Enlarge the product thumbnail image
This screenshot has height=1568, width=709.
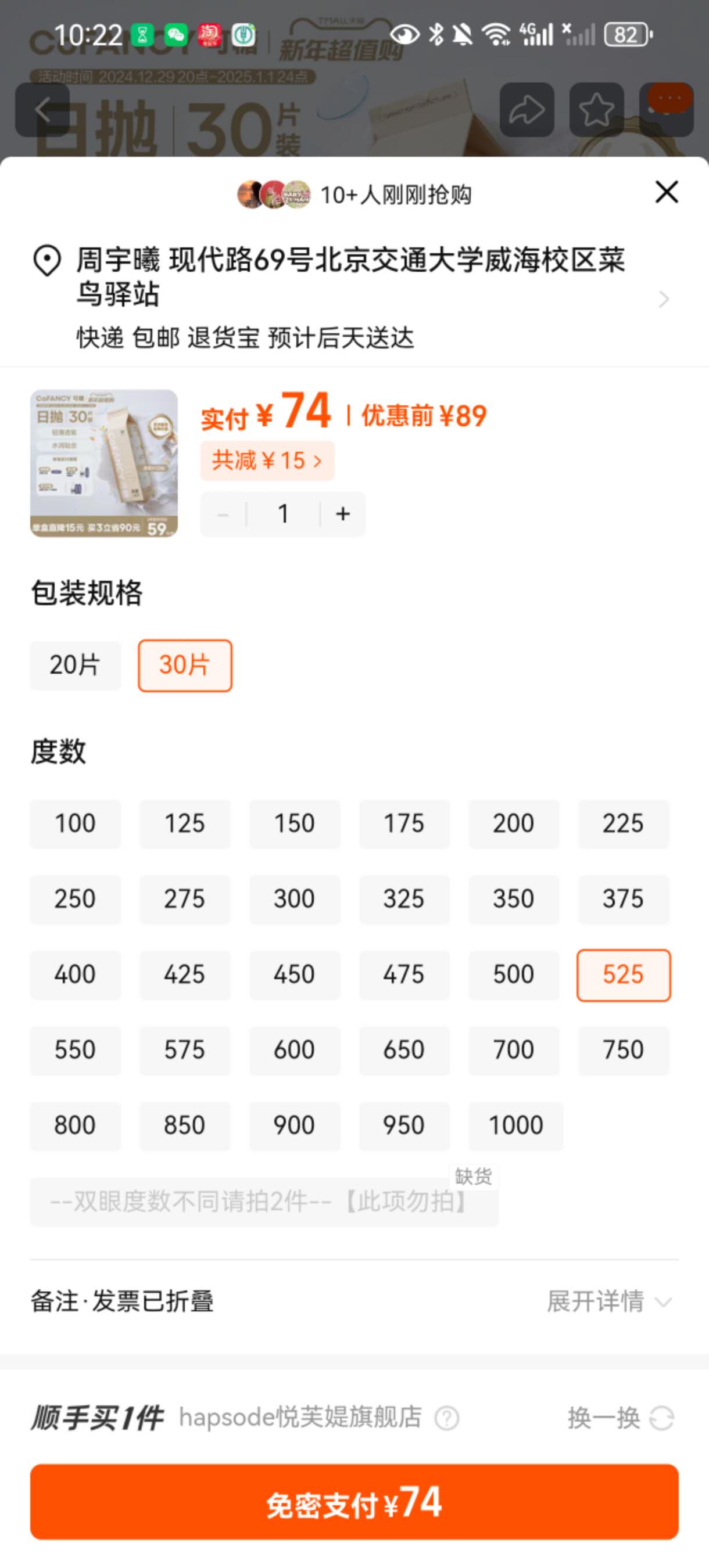(104, 463)
